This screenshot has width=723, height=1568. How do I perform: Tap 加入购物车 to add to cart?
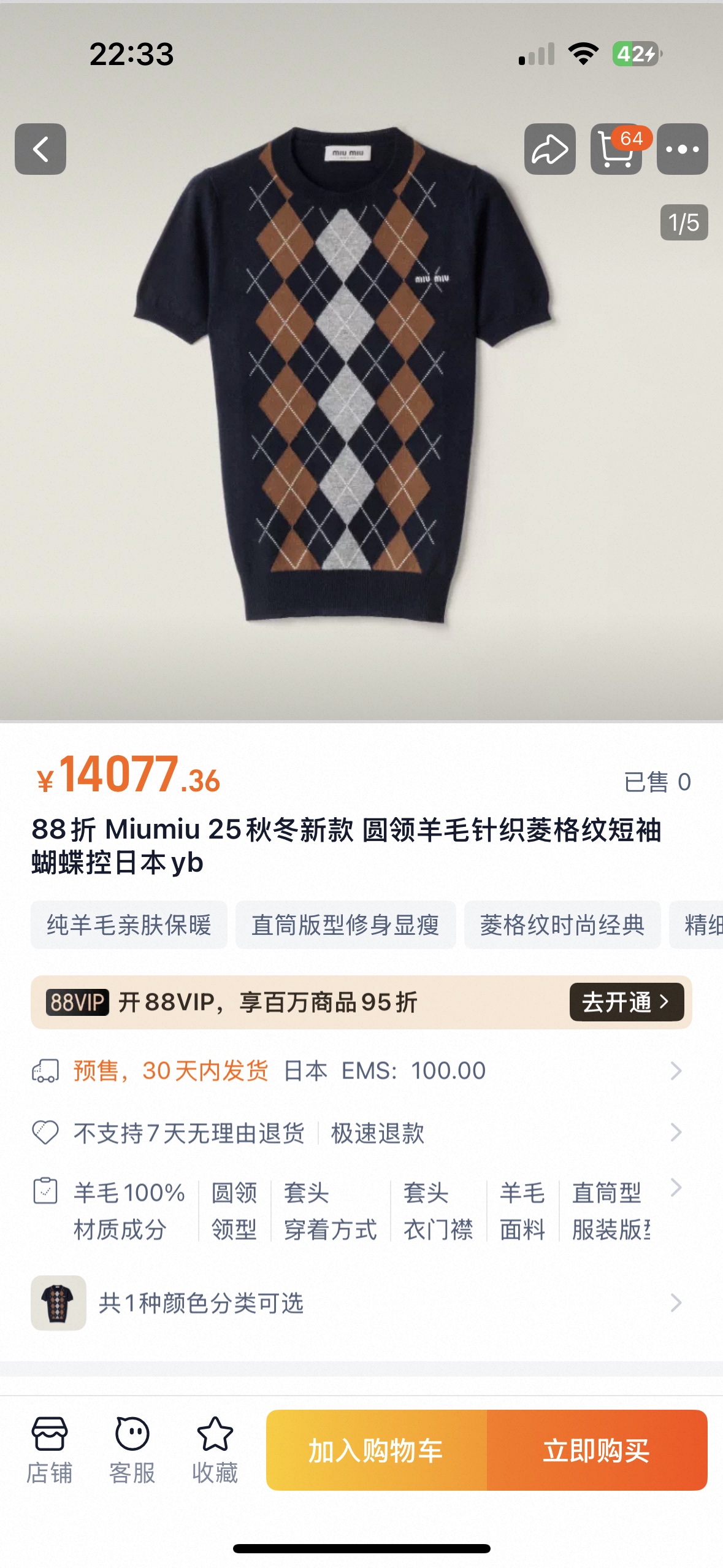(x=376, y=1450)
